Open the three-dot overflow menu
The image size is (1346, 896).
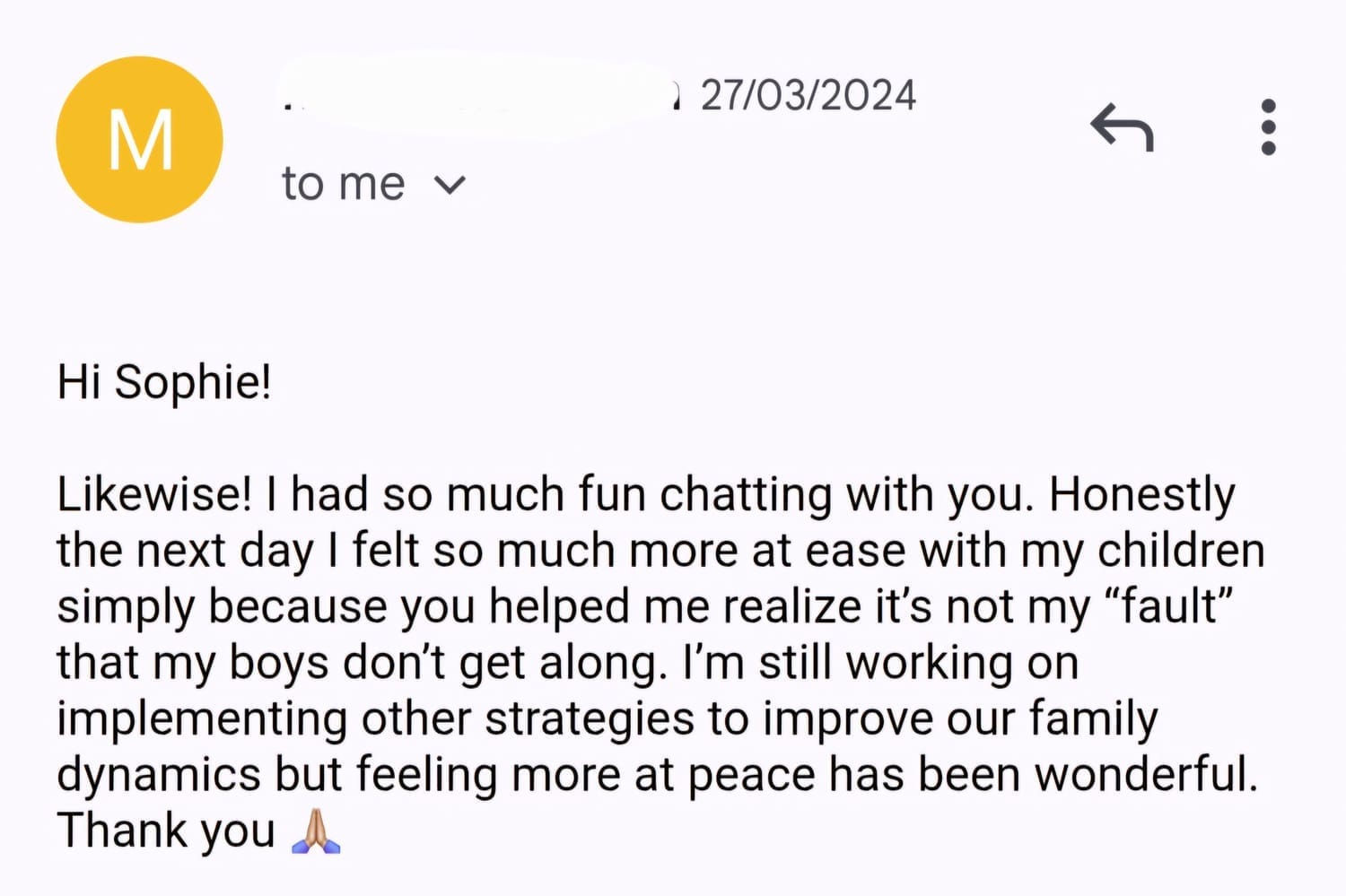coord(1268,127)
